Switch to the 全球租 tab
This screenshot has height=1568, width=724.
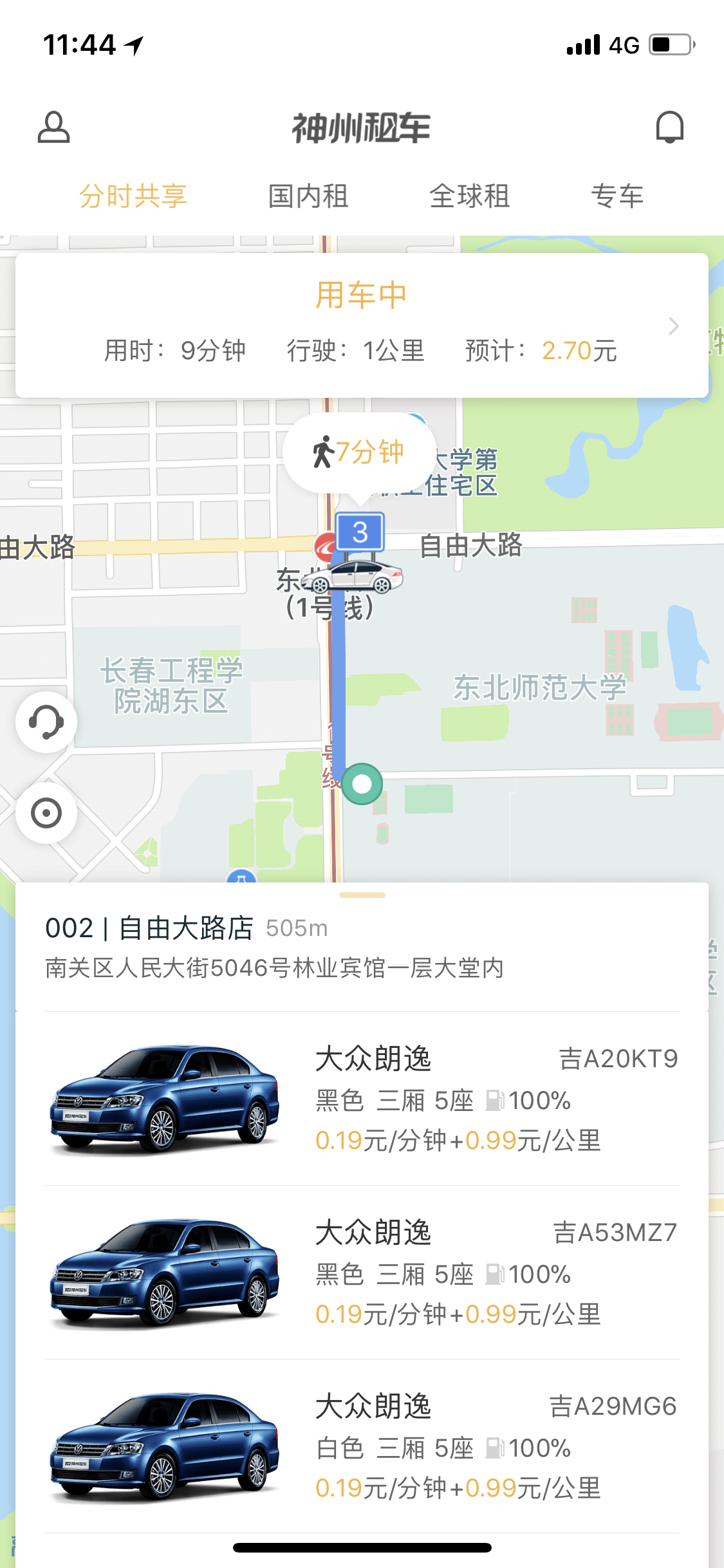point(470,196)
